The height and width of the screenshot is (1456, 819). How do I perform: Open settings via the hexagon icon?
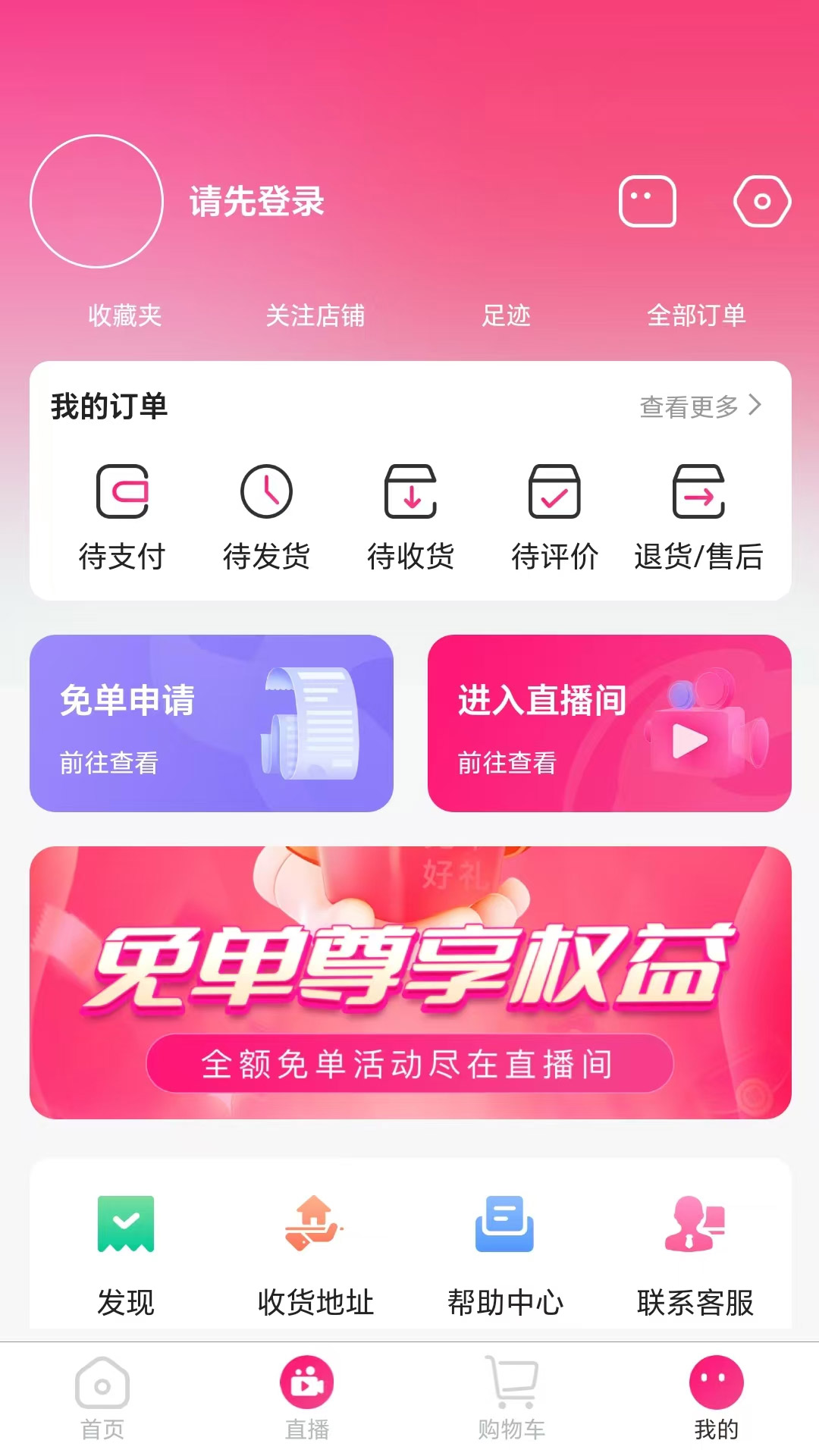762,202
